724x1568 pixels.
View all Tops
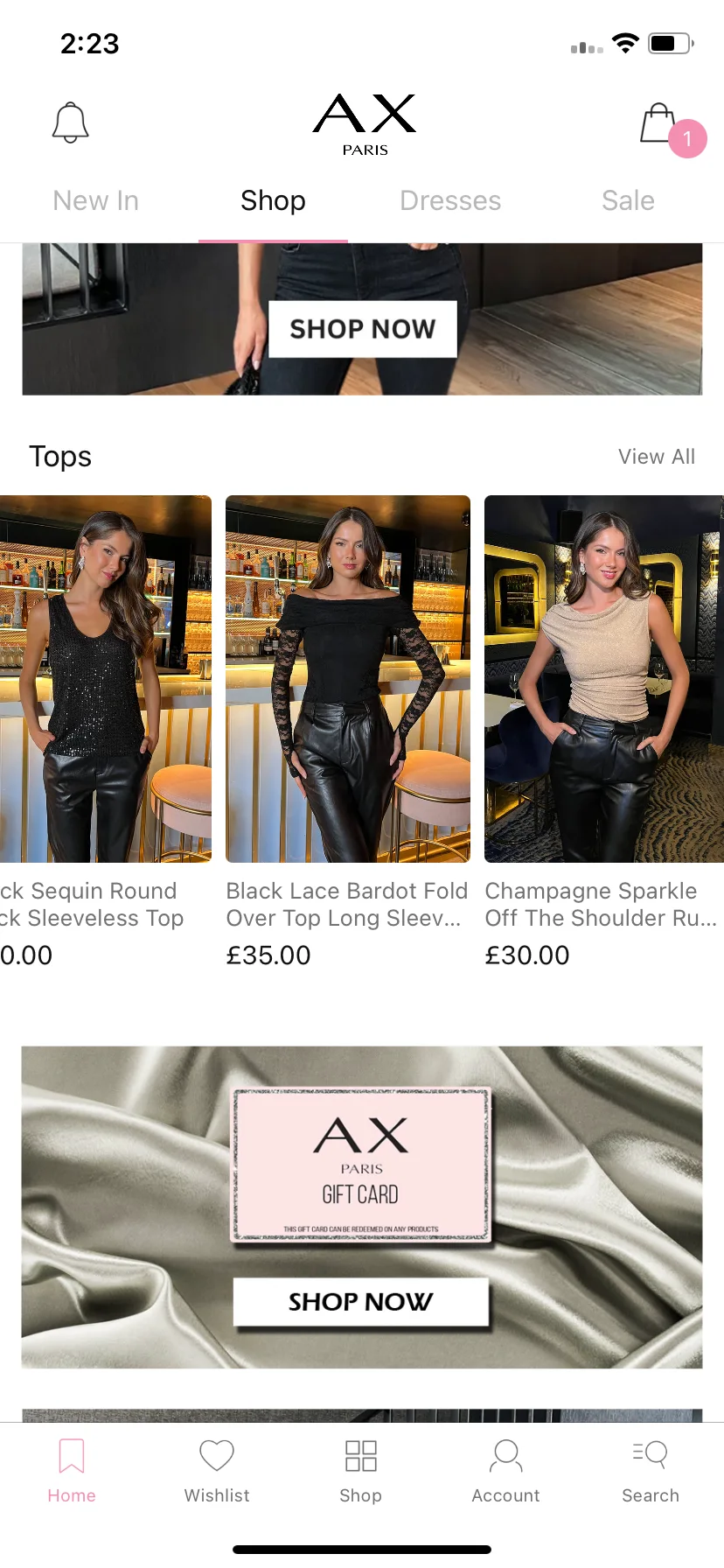point(656,457)
